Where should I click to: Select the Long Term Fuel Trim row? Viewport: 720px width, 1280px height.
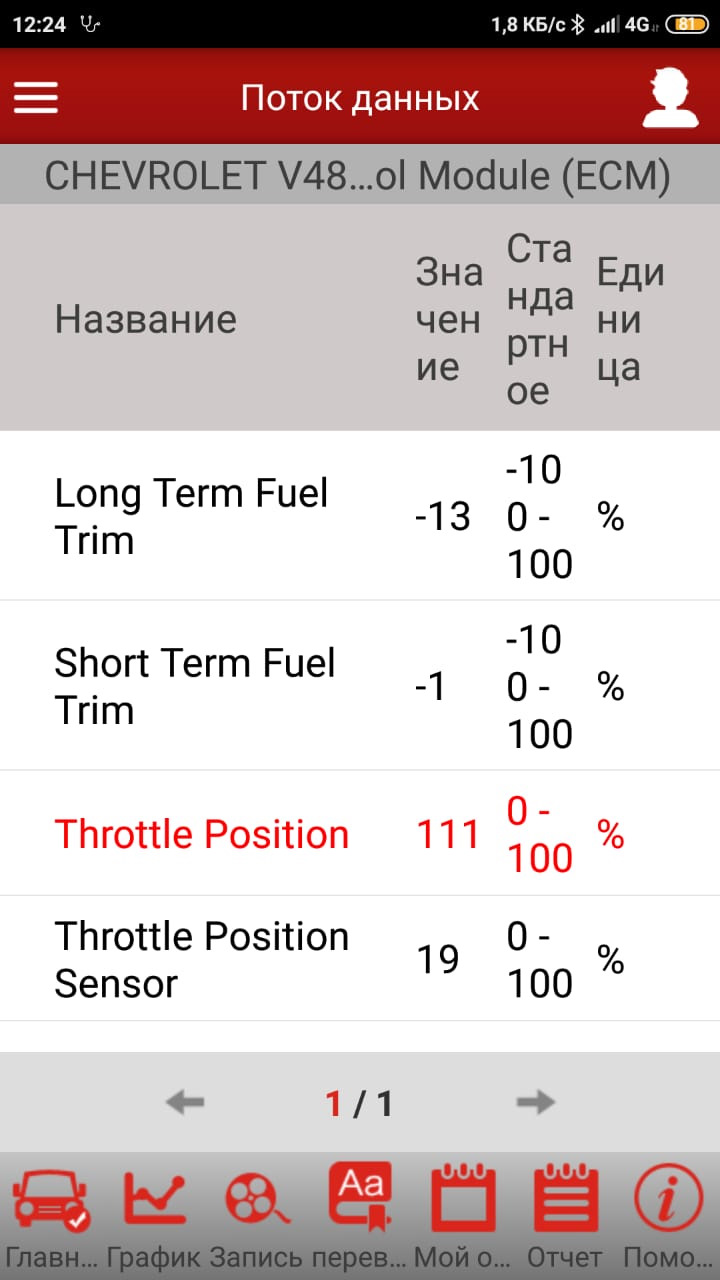tap(360, 516)
